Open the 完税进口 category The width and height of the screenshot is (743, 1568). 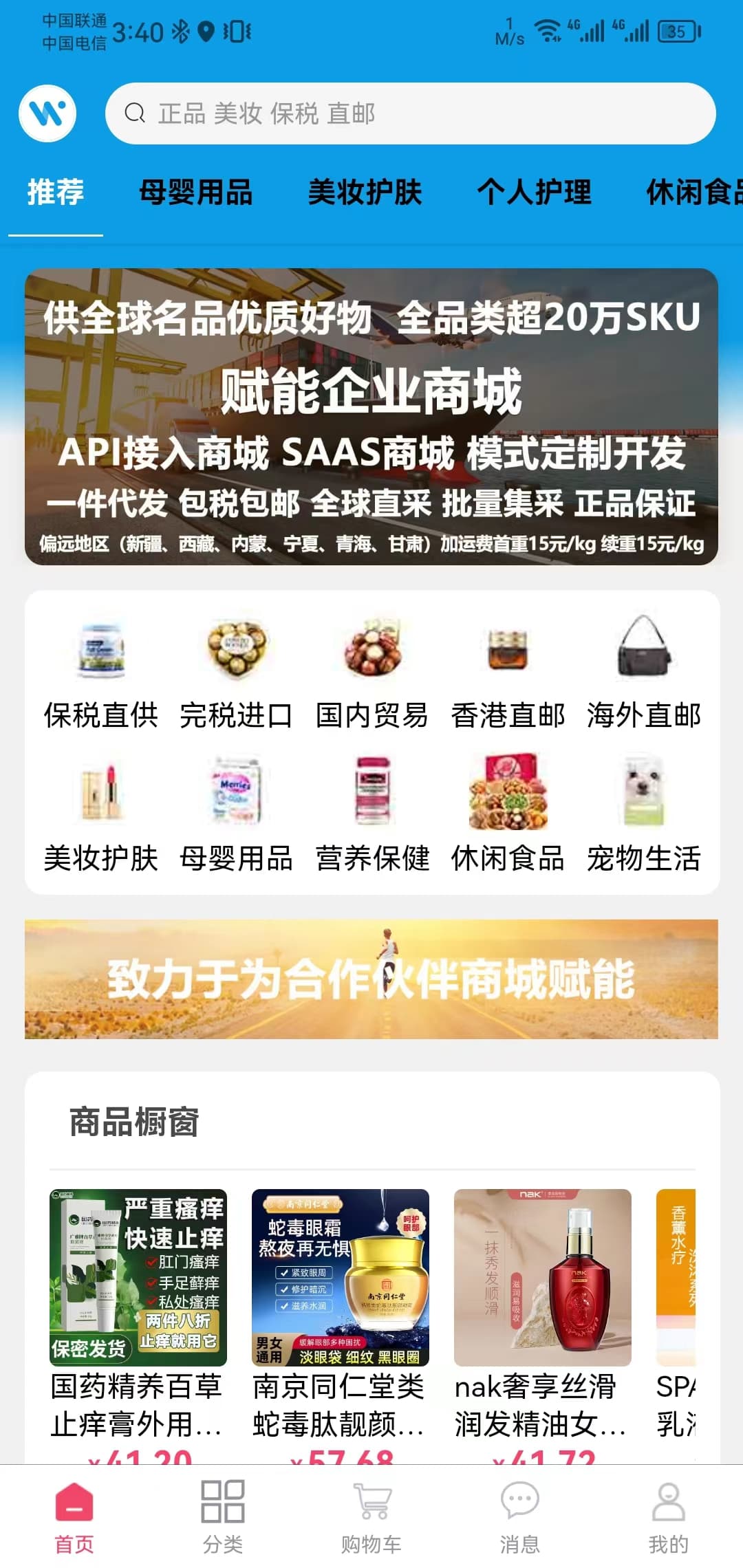(x=236, y=671)
